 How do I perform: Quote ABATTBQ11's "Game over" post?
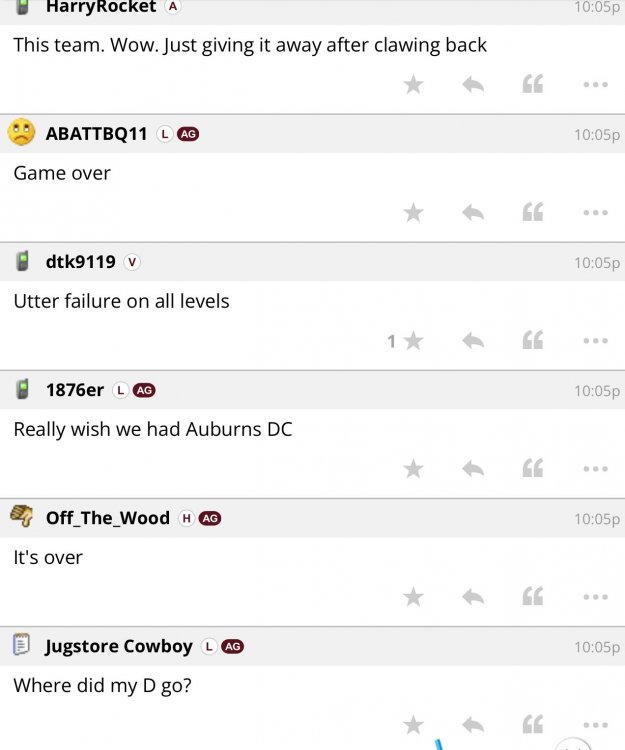533,212
